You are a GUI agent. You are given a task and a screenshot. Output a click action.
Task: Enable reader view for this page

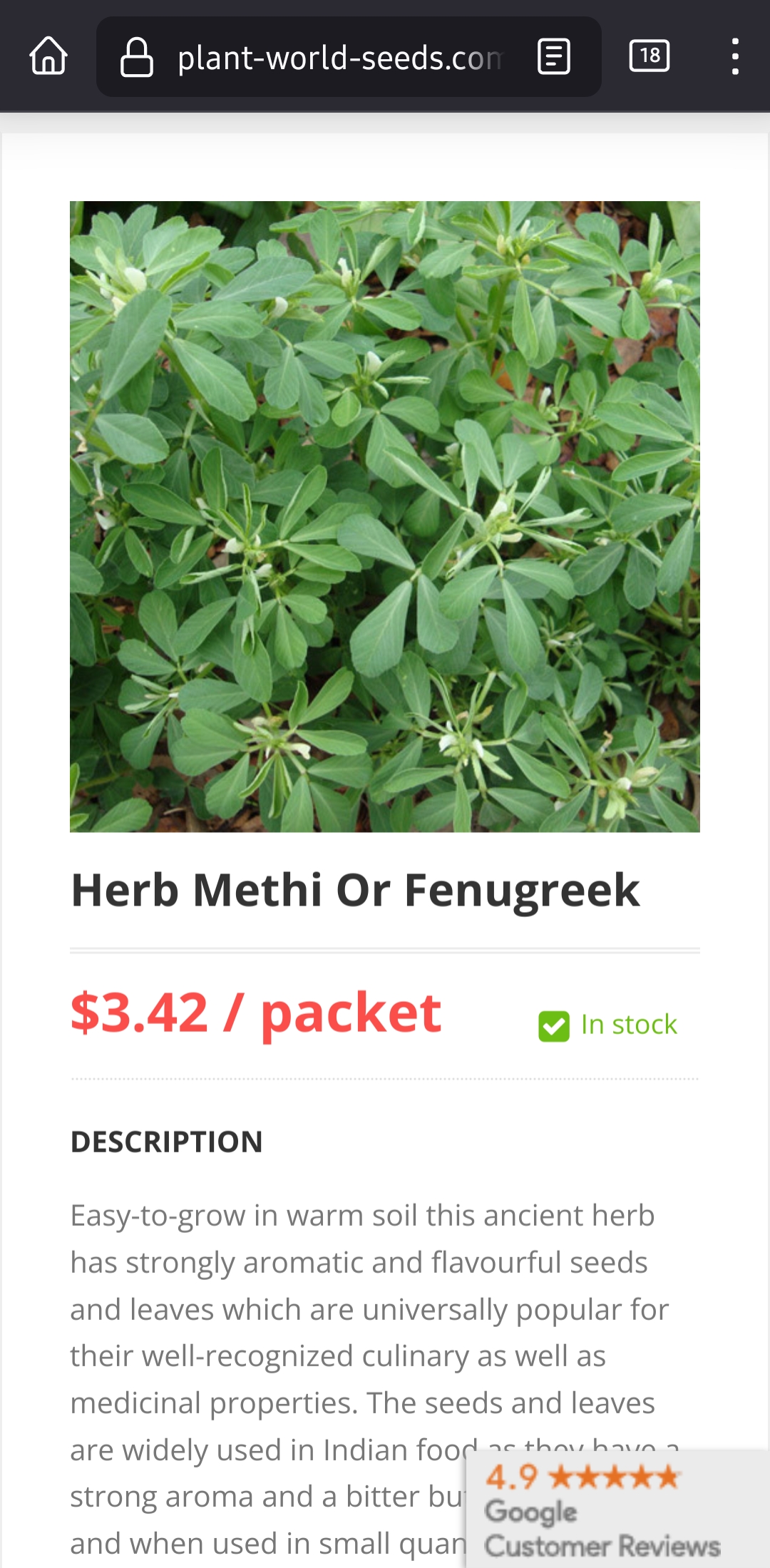pos(553,57)
